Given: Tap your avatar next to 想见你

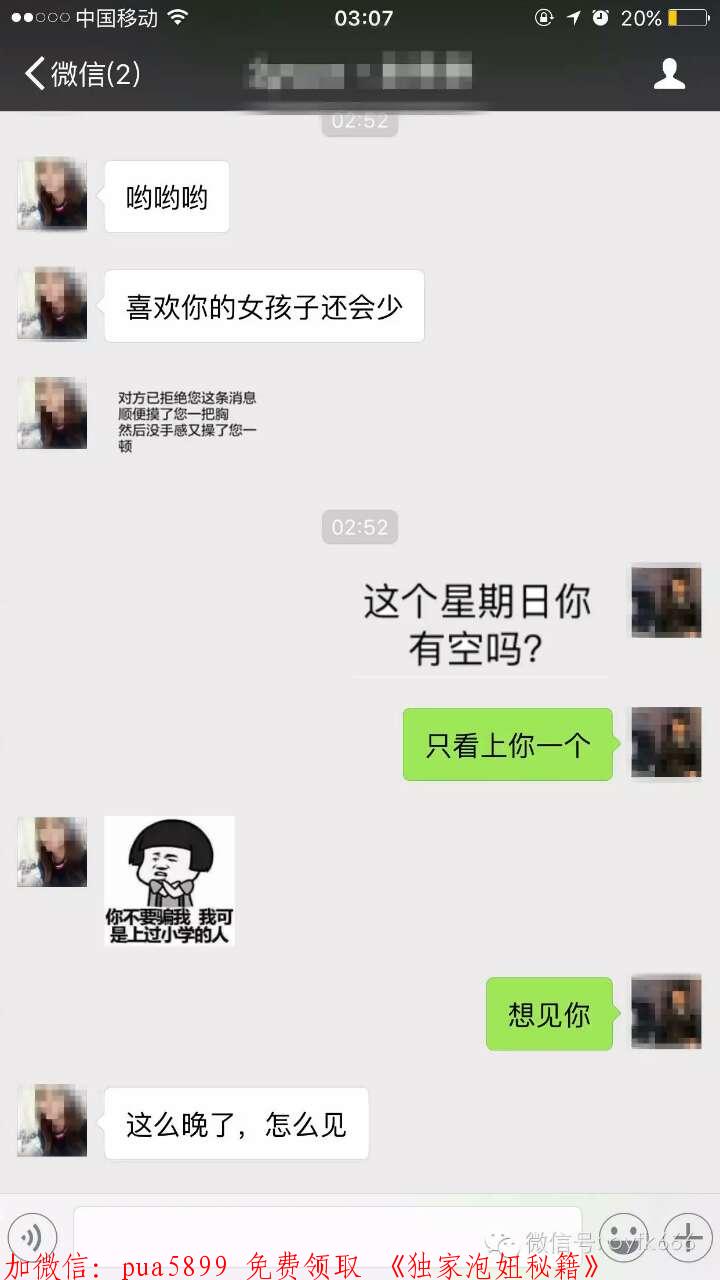Looking at the screenshot, I should (x=665, y=1013).
